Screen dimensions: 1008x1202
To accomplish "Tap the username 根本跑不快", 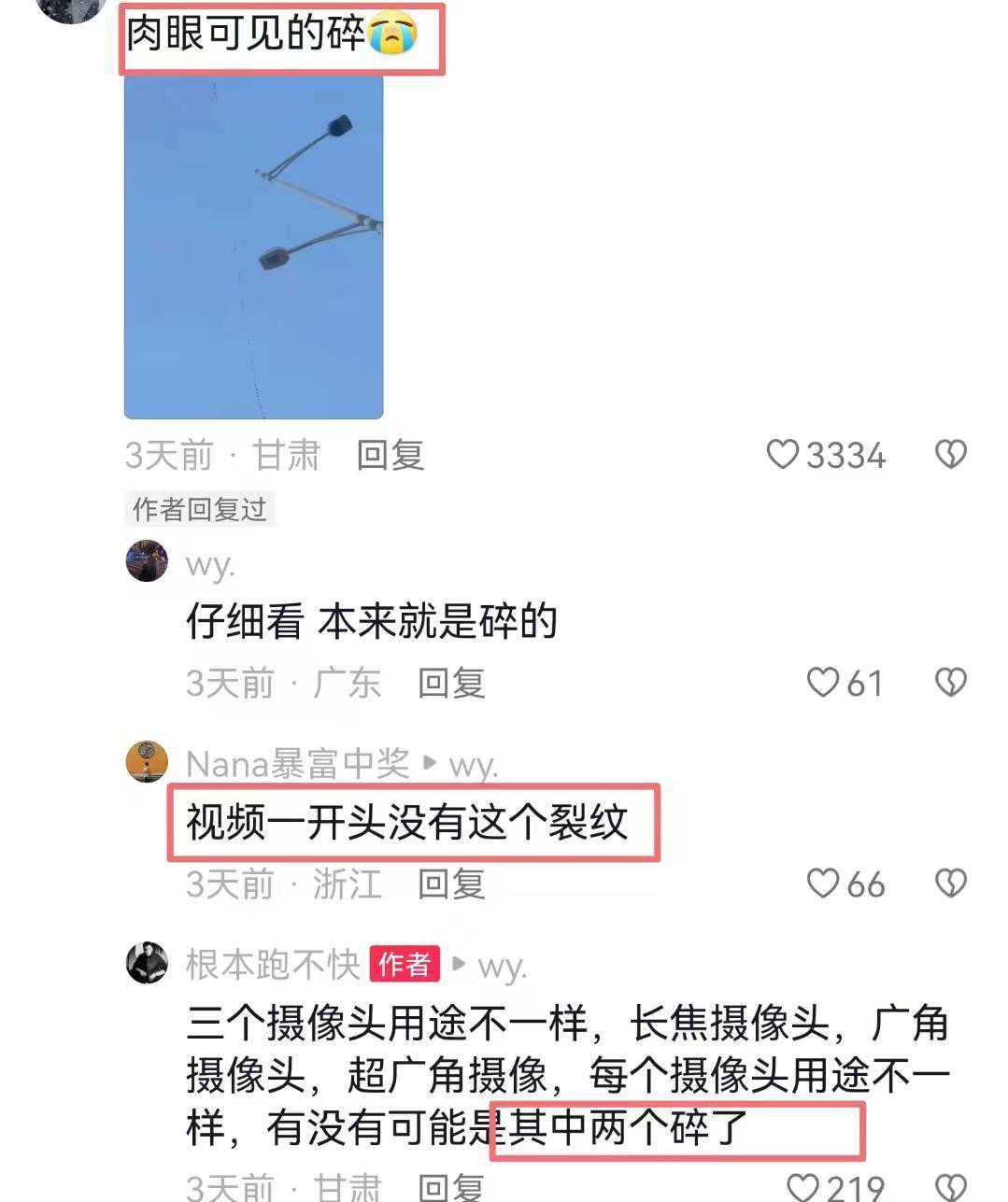I will [273, 965].
